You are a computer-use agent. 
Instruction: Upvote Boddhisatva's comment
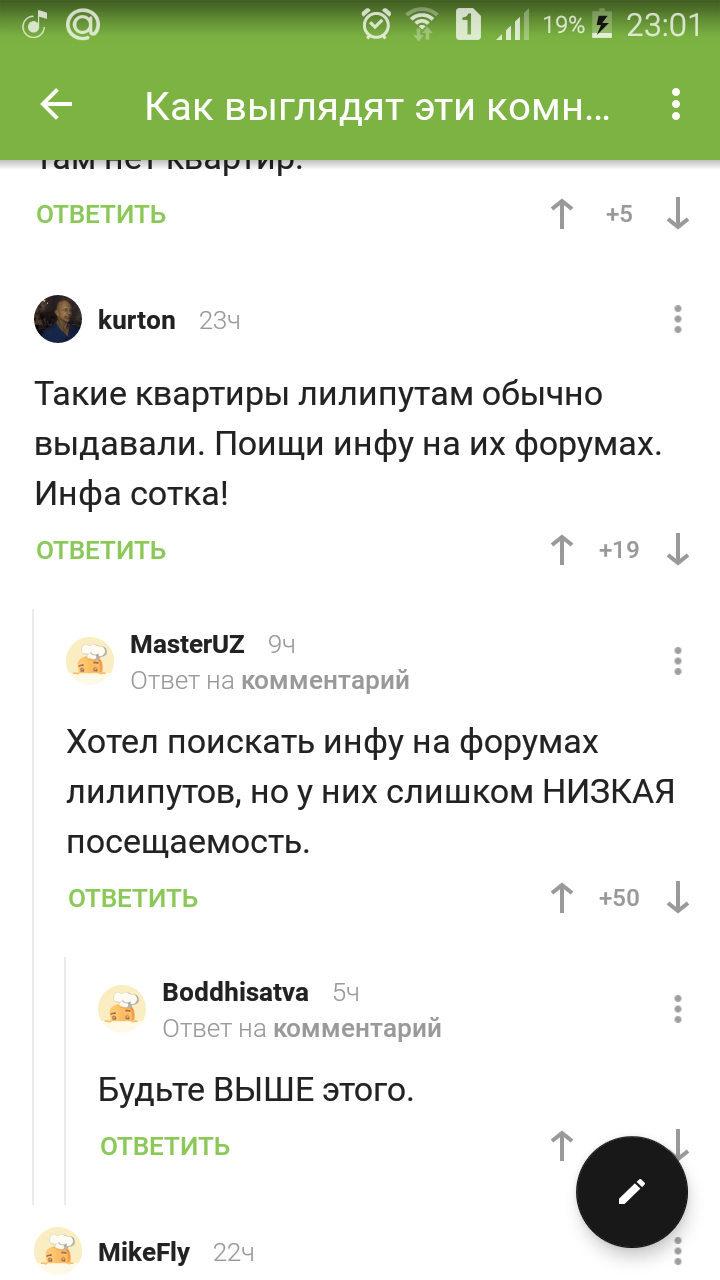tap(562, 1146)
